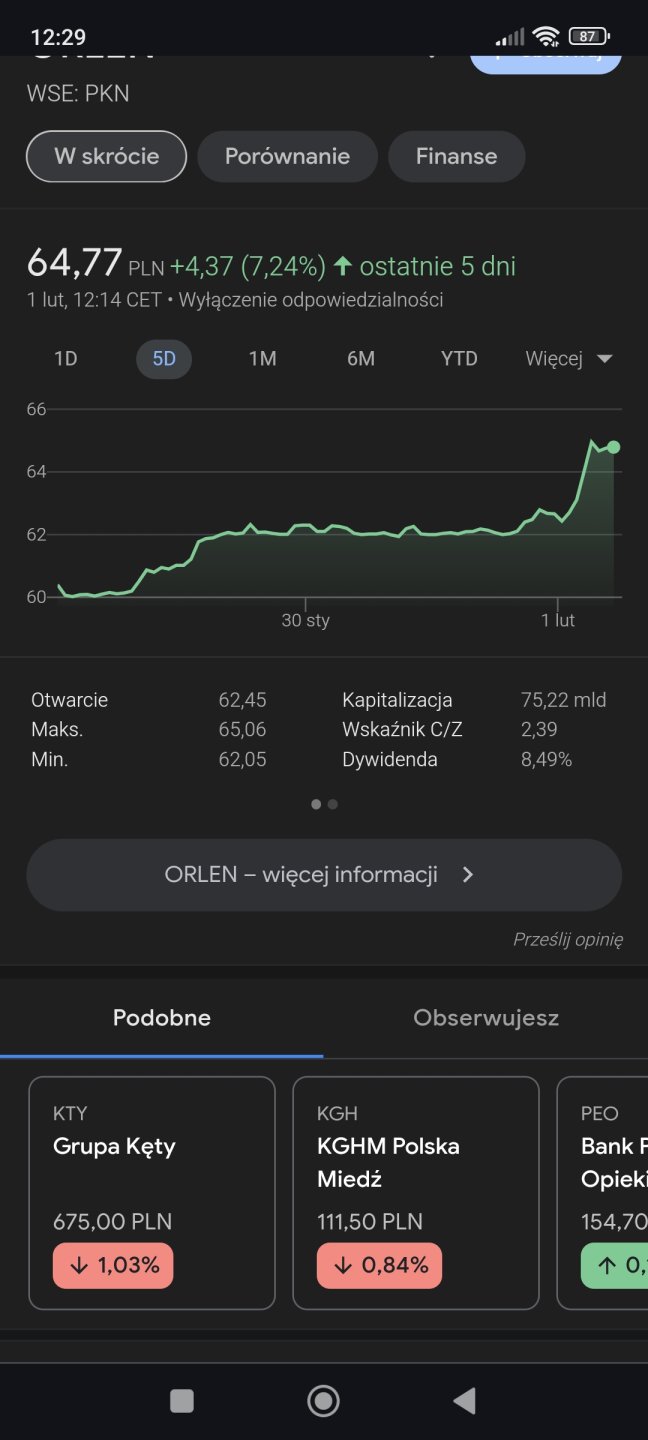648x1440 pixels.
Task: Open the Grupa Kęty stock card
Action: 152,1192
